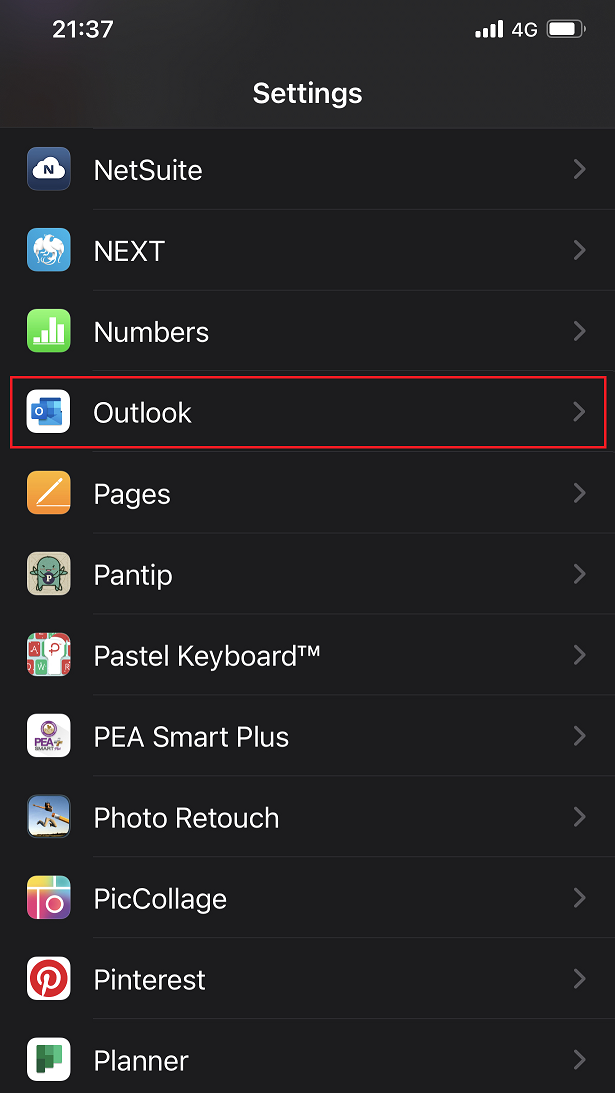Open NetSuite settings
Viewport: 615px width, 1093px height.
[307, 170]
